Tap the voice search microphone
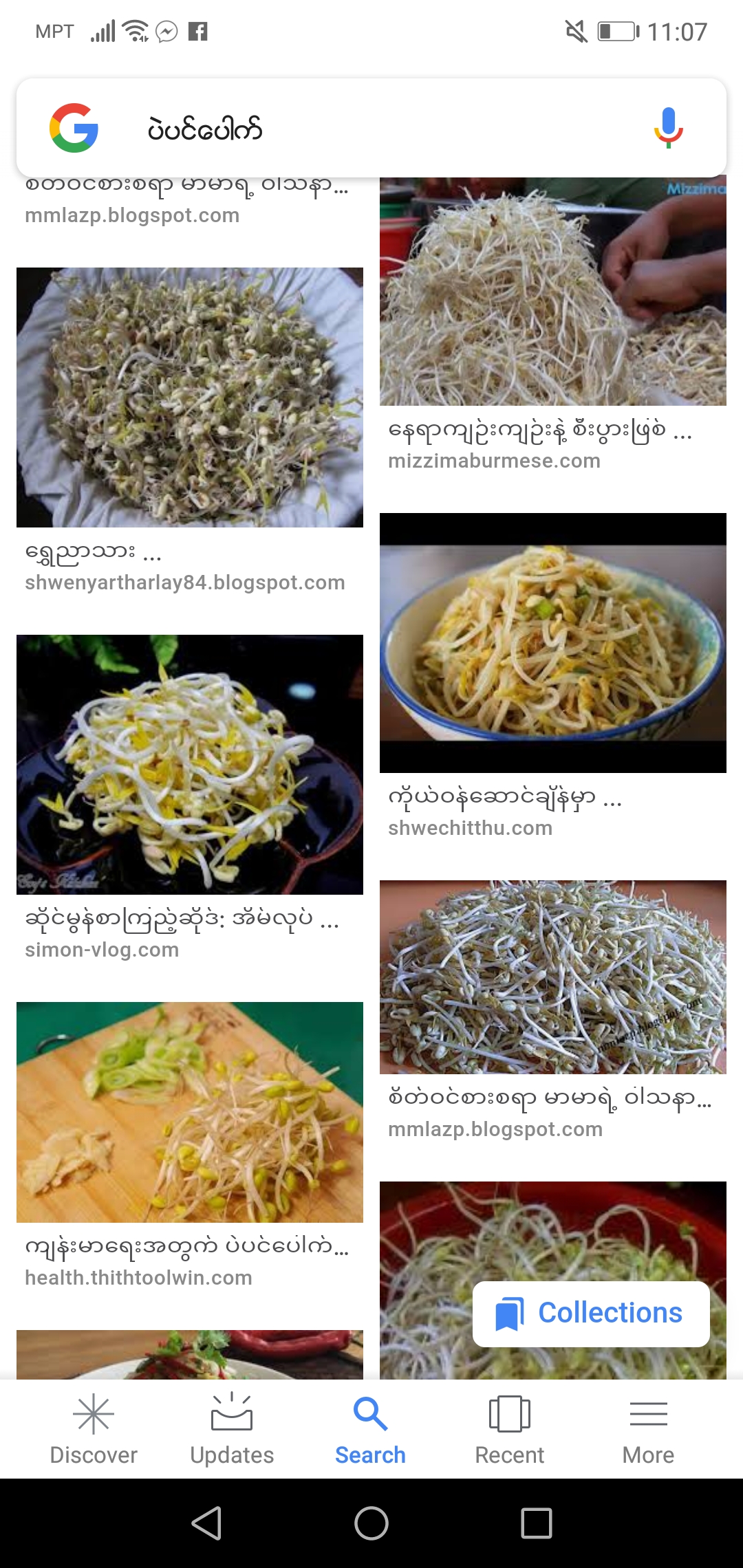 click(x=668, y=128)
